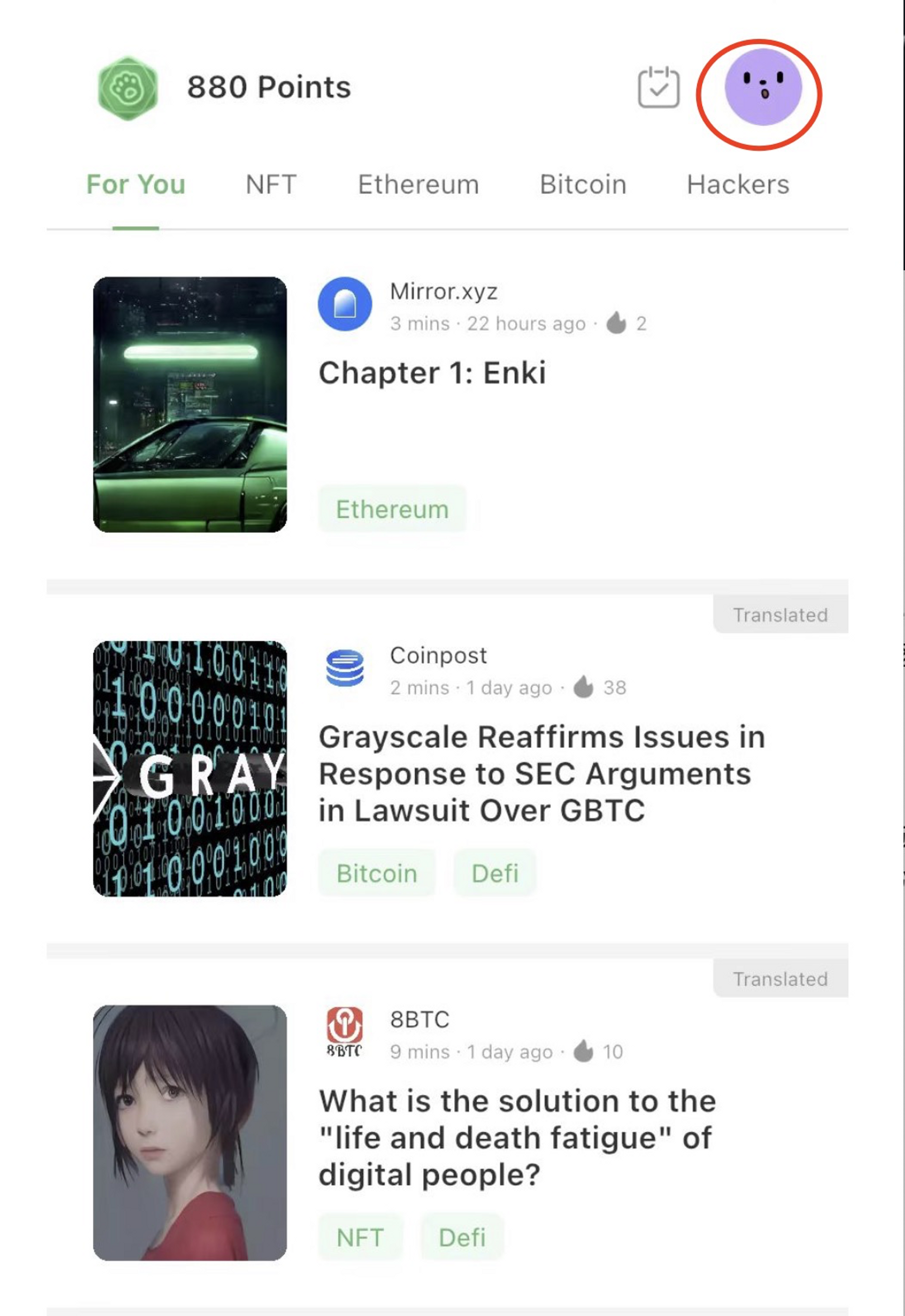Image resolution: width=905 pixels, height=1316 pixels.
Task: Select the For You tab
Action: (x=136, y=185)
